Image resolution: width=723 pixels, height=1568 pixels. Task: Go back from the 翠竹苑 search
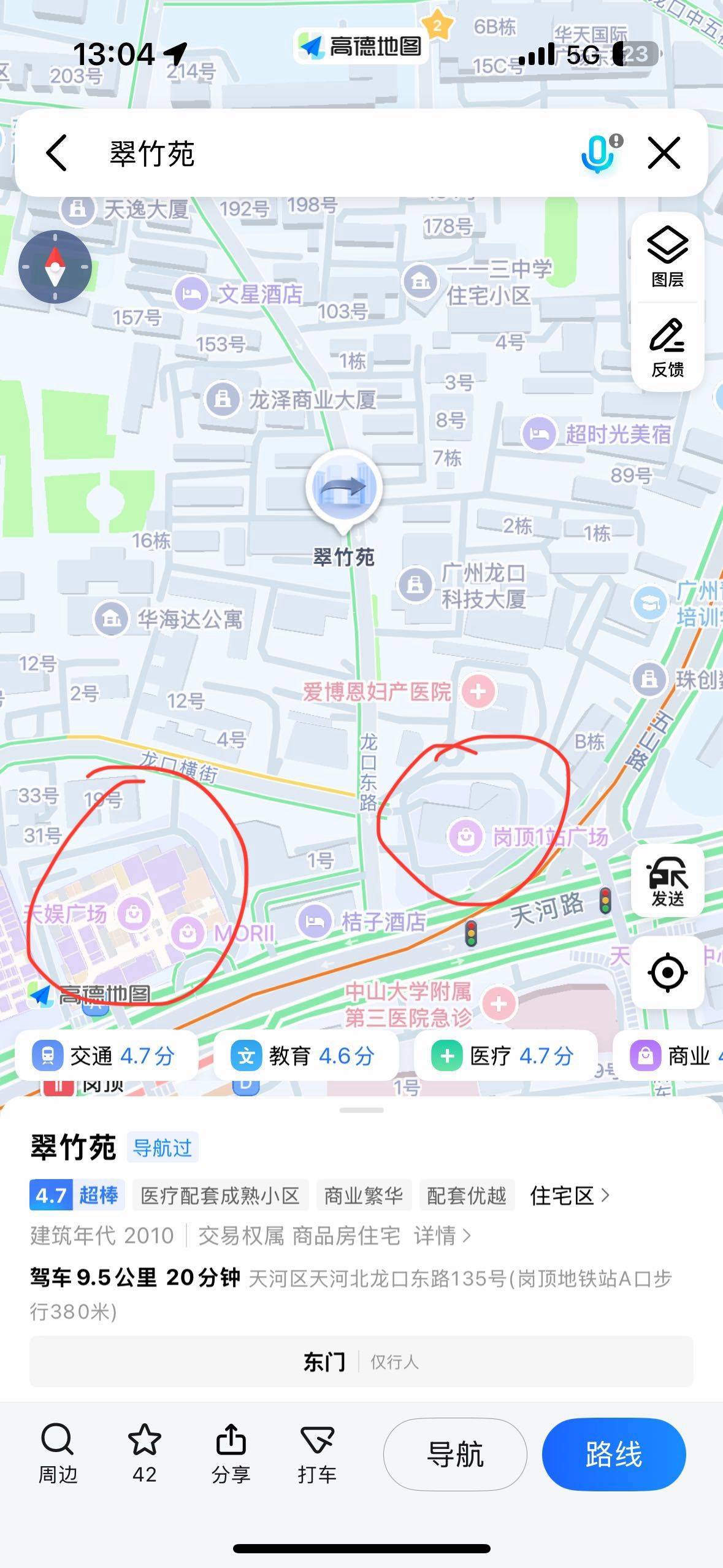(x=57, y=153)
